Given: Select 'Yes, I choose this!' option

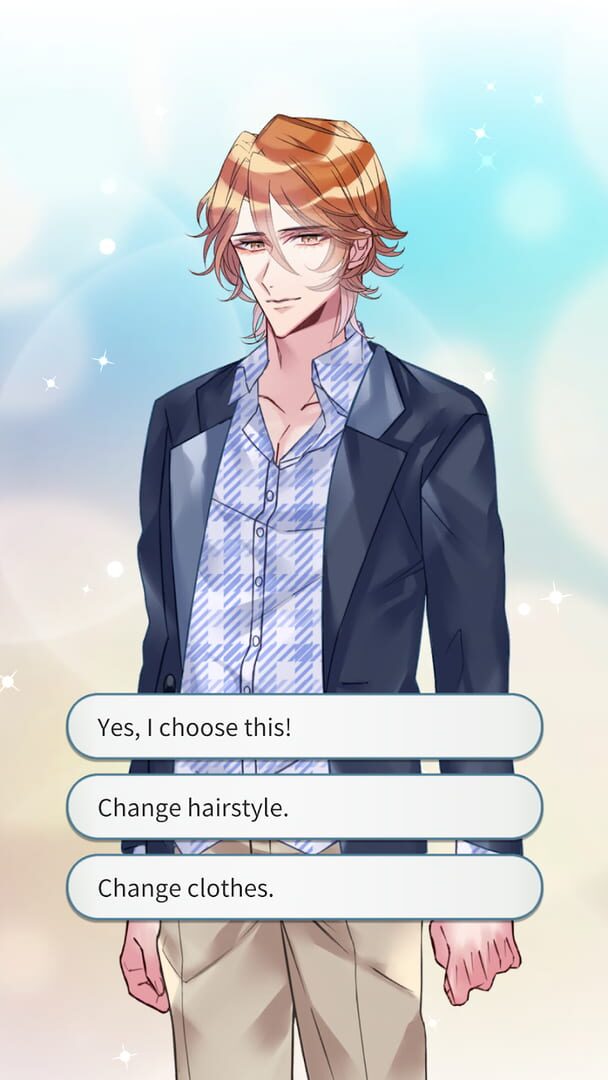Looking at the screenshot, I should point(304,727).
